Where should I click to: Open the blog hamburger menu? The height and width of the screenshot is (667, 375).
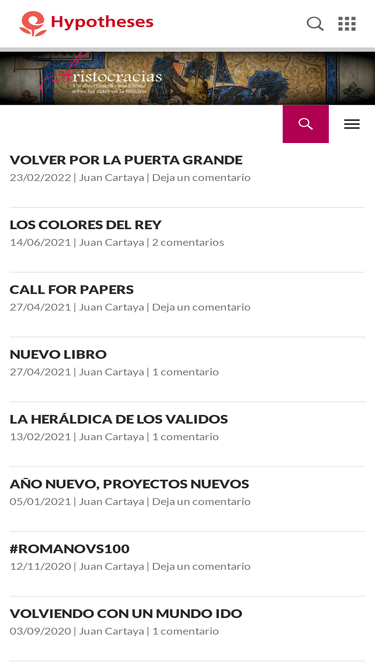[x=352, y=124]
